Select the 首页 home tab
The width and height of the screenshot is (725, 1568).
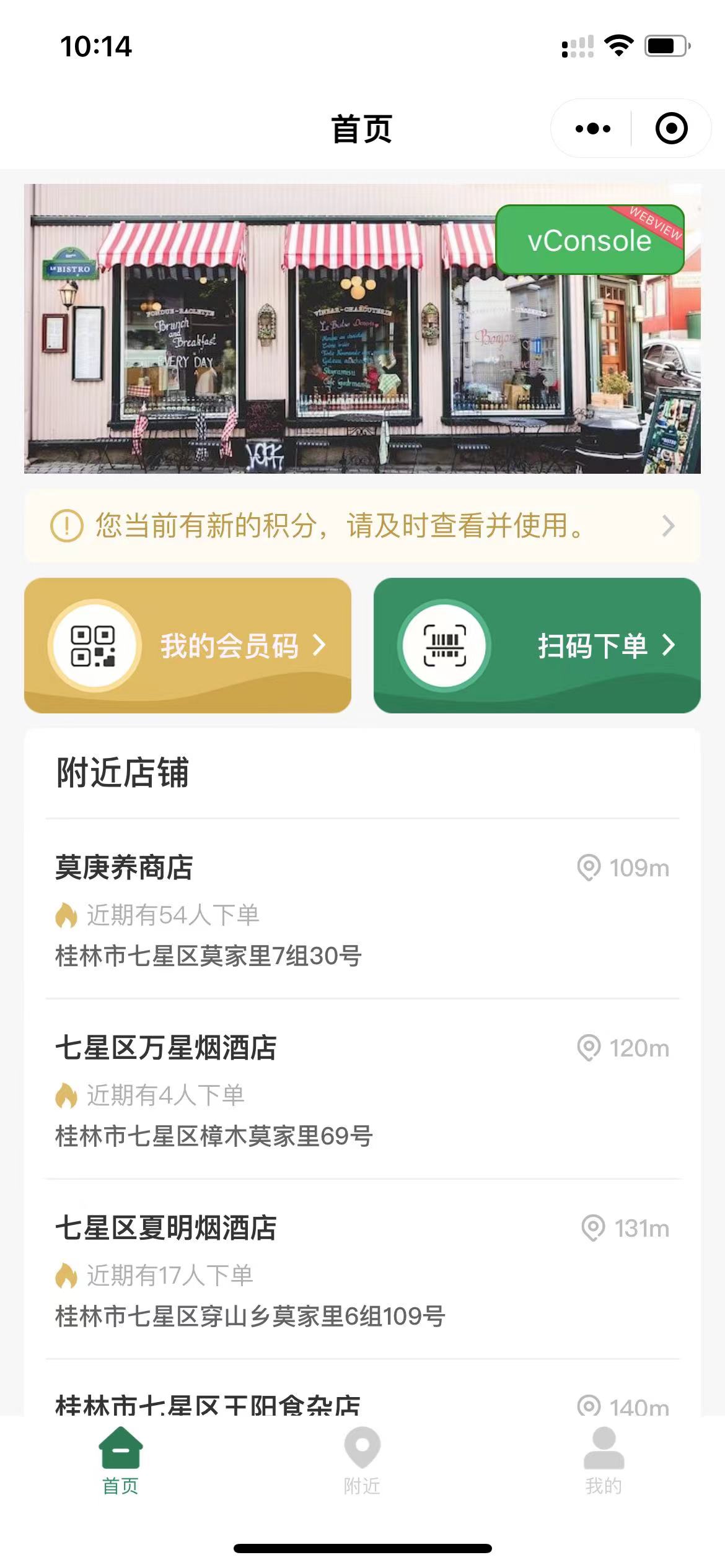pyautogui.click(x=120, y=1460)
